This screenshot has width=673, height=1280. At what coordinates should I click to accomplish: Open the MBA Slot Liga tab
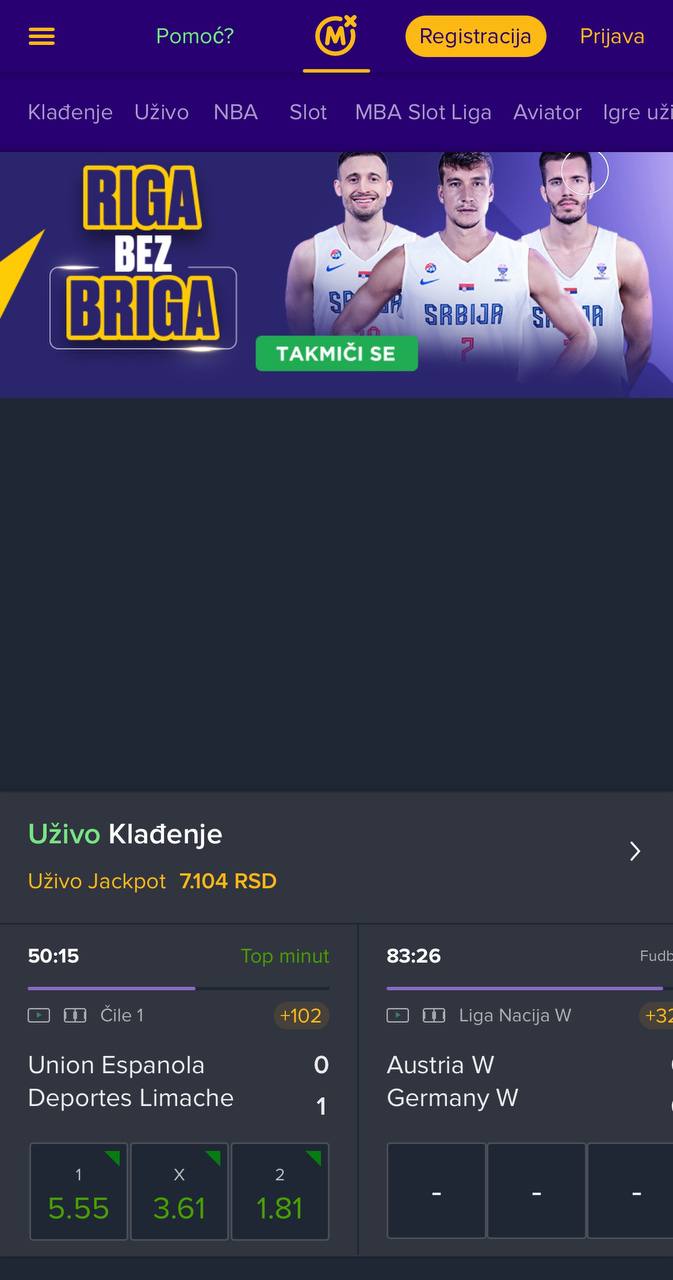(x=423, y=113)
